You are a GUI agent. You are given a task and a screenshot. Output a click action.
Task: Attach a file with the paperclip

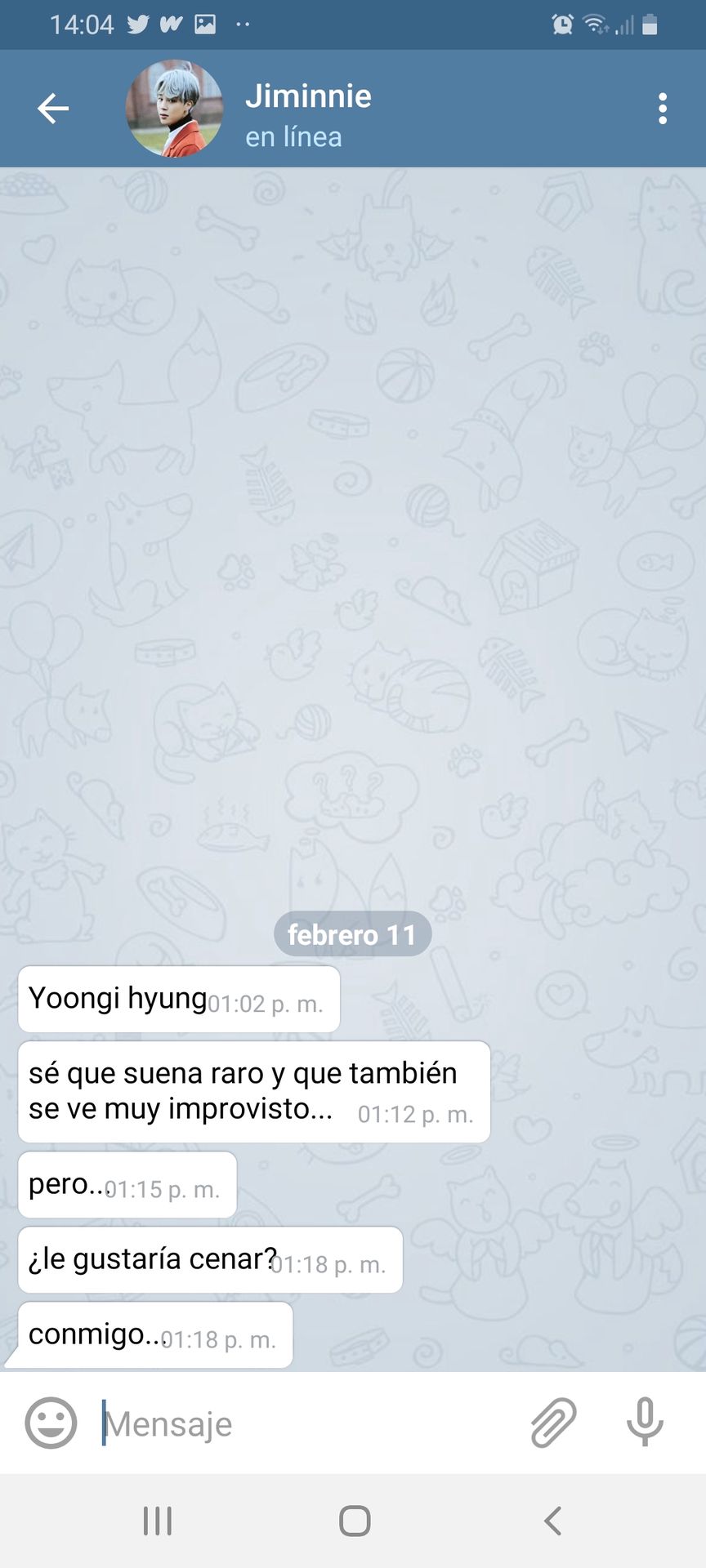pos(553,1423)
